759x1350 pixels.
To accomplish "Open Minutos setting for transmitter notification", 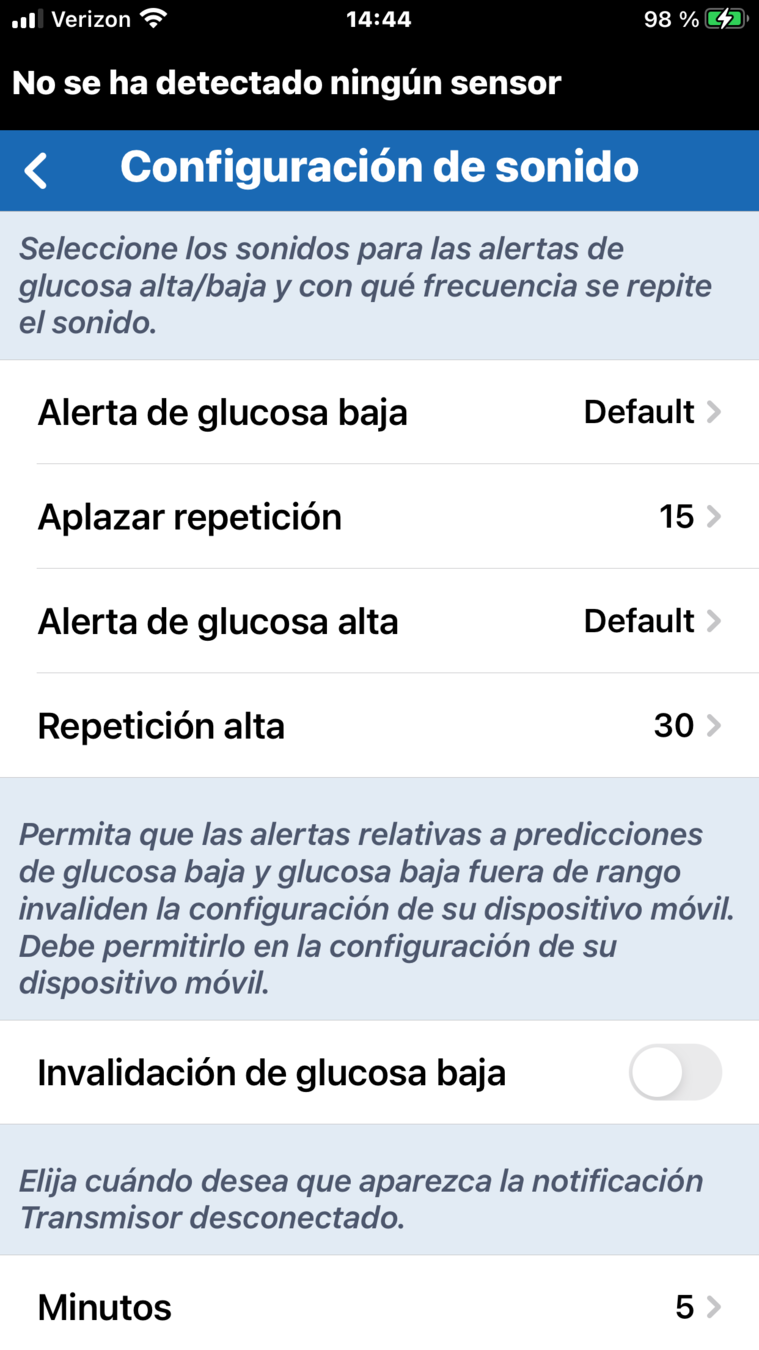I will click(379, 1307).
